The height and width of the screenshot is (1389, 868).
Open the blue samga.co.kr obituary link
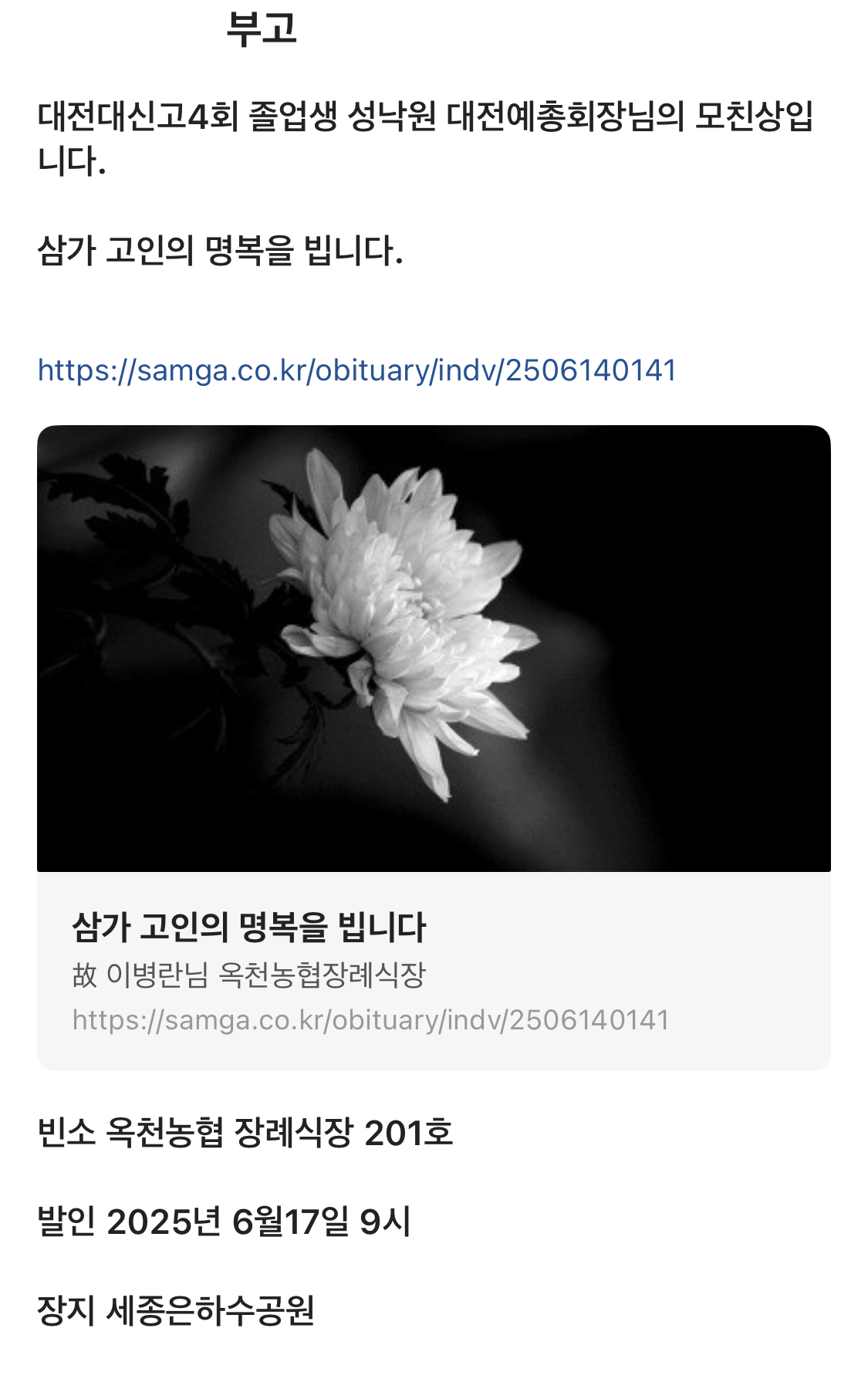356,371
